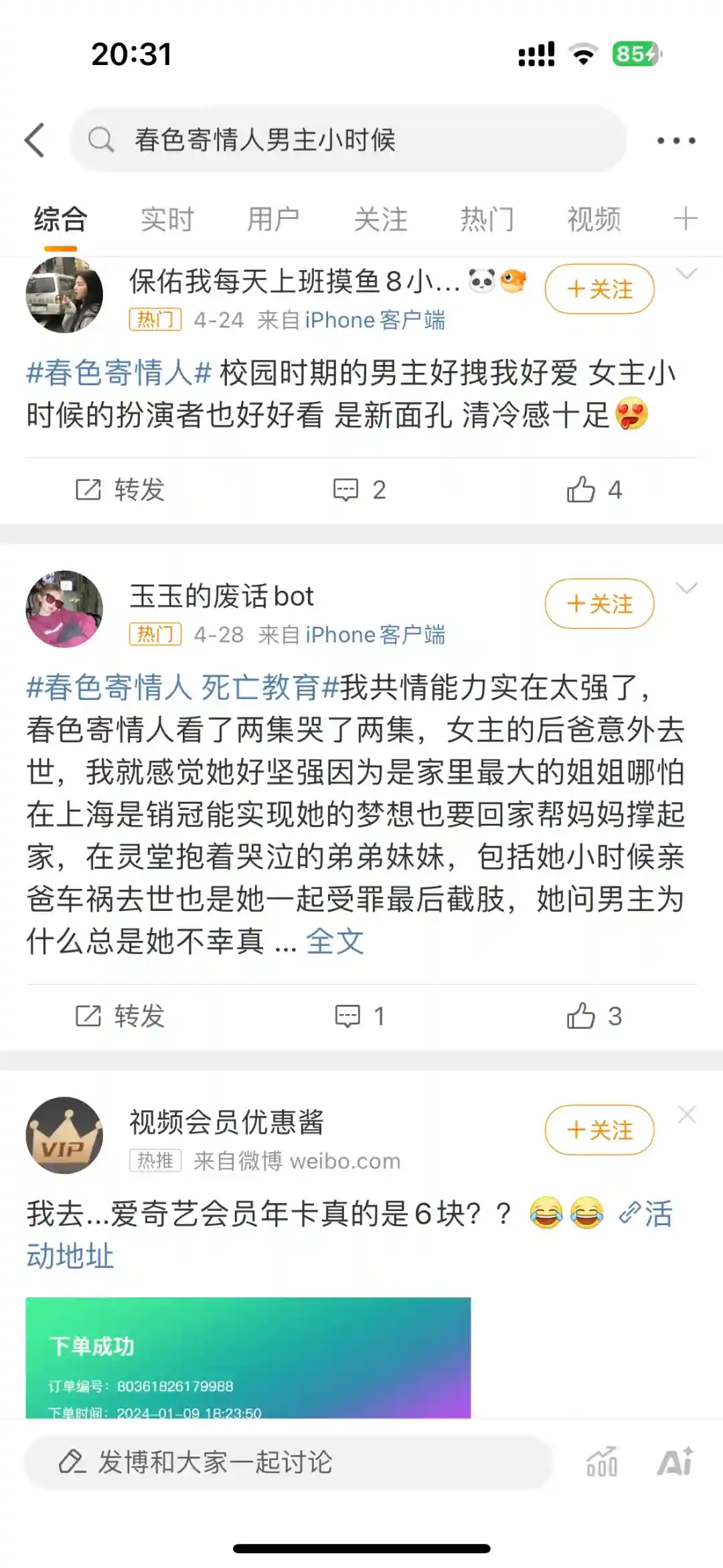Switch to the 用户 tab
Viewport: 723px width, 1568px height.
(x=273, y=220)
